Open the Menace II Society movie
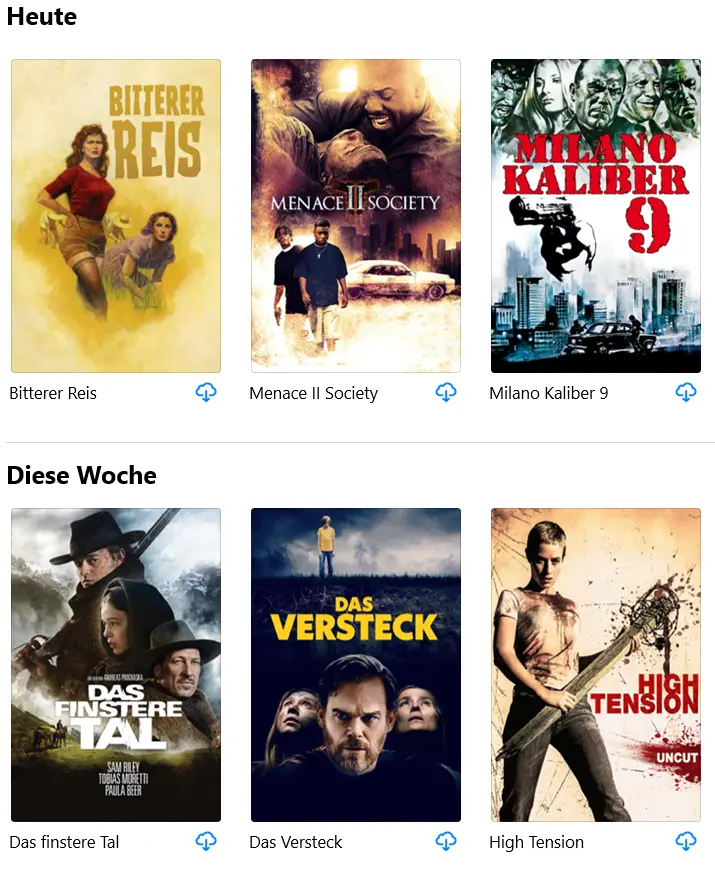The image size is (715, 885). pos(356,216)
